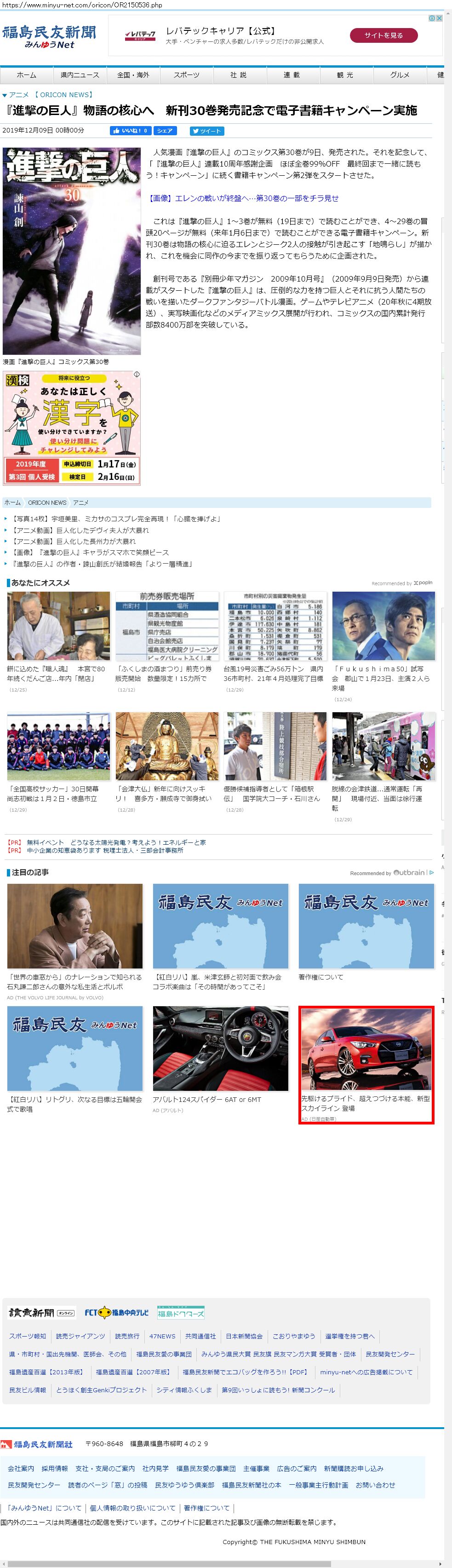Tweet this article with ツイート
Screen dimensions: 452x1568
click(207, 131)
